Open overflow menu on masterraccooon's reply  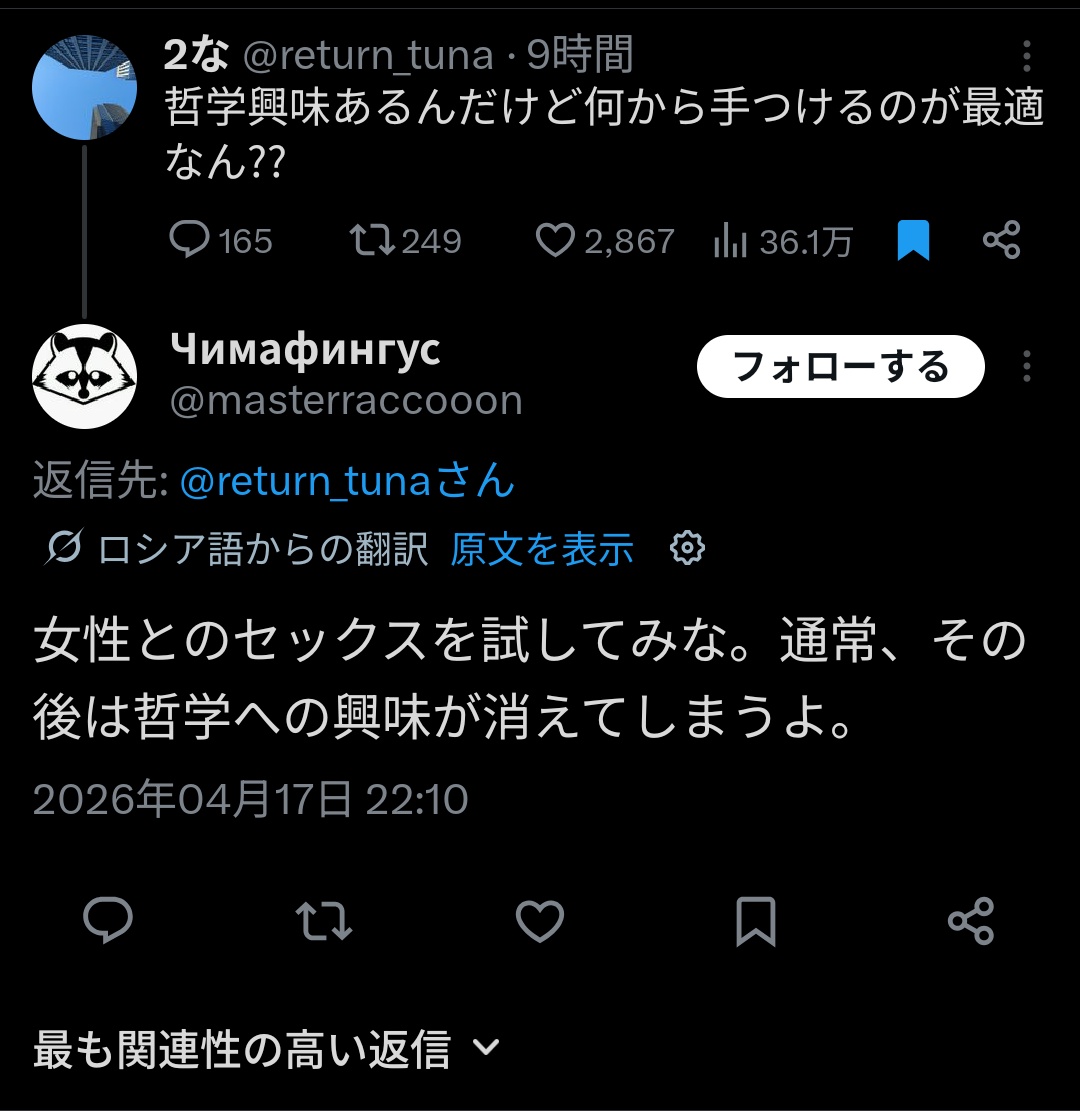[1026, 367]
